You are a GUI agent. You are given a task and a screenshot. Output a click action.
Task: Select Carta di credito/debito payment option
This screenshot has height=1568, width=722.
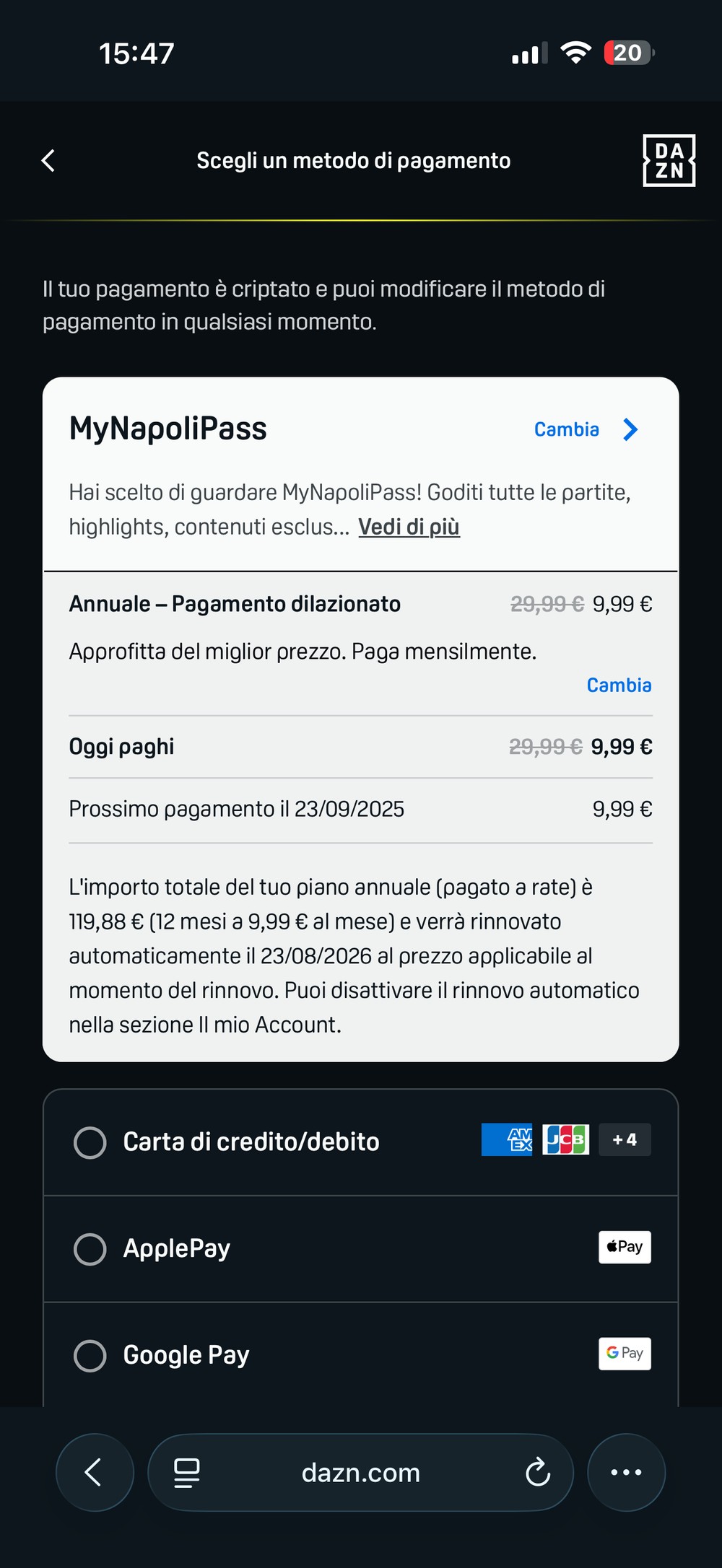point(90,1142)
